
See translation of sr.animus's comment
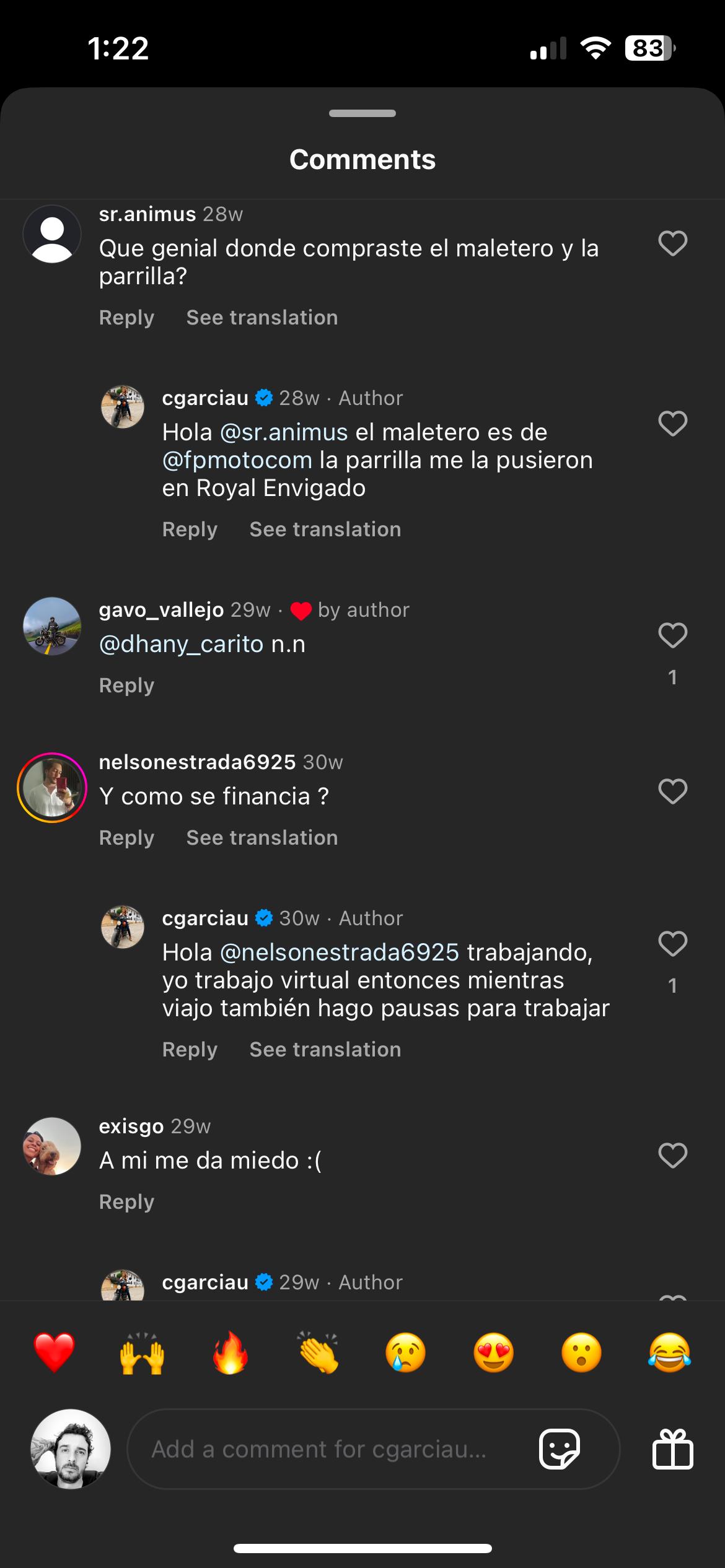[x=261, y=318]
